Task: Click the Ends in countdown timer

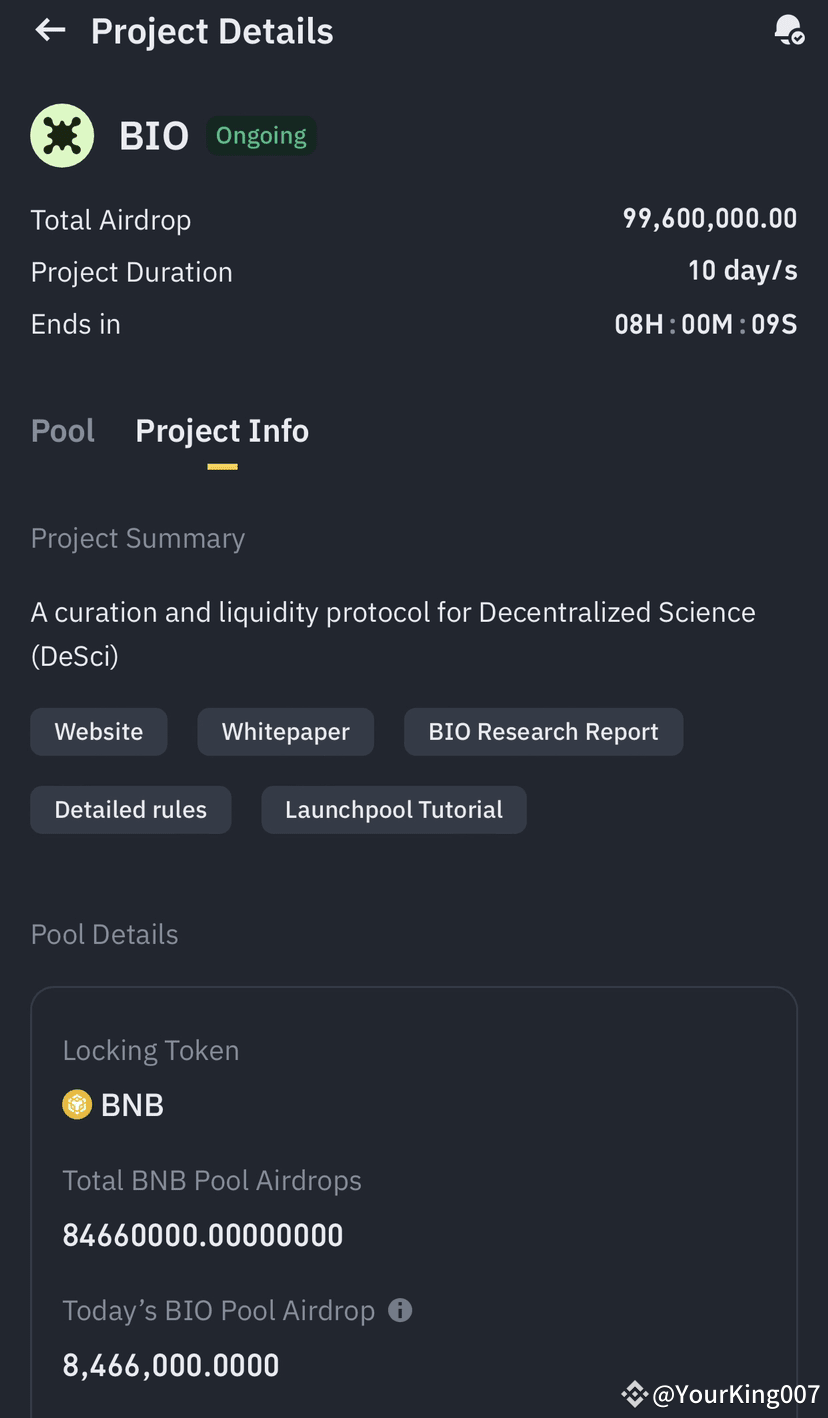Action: coord(706,323)
